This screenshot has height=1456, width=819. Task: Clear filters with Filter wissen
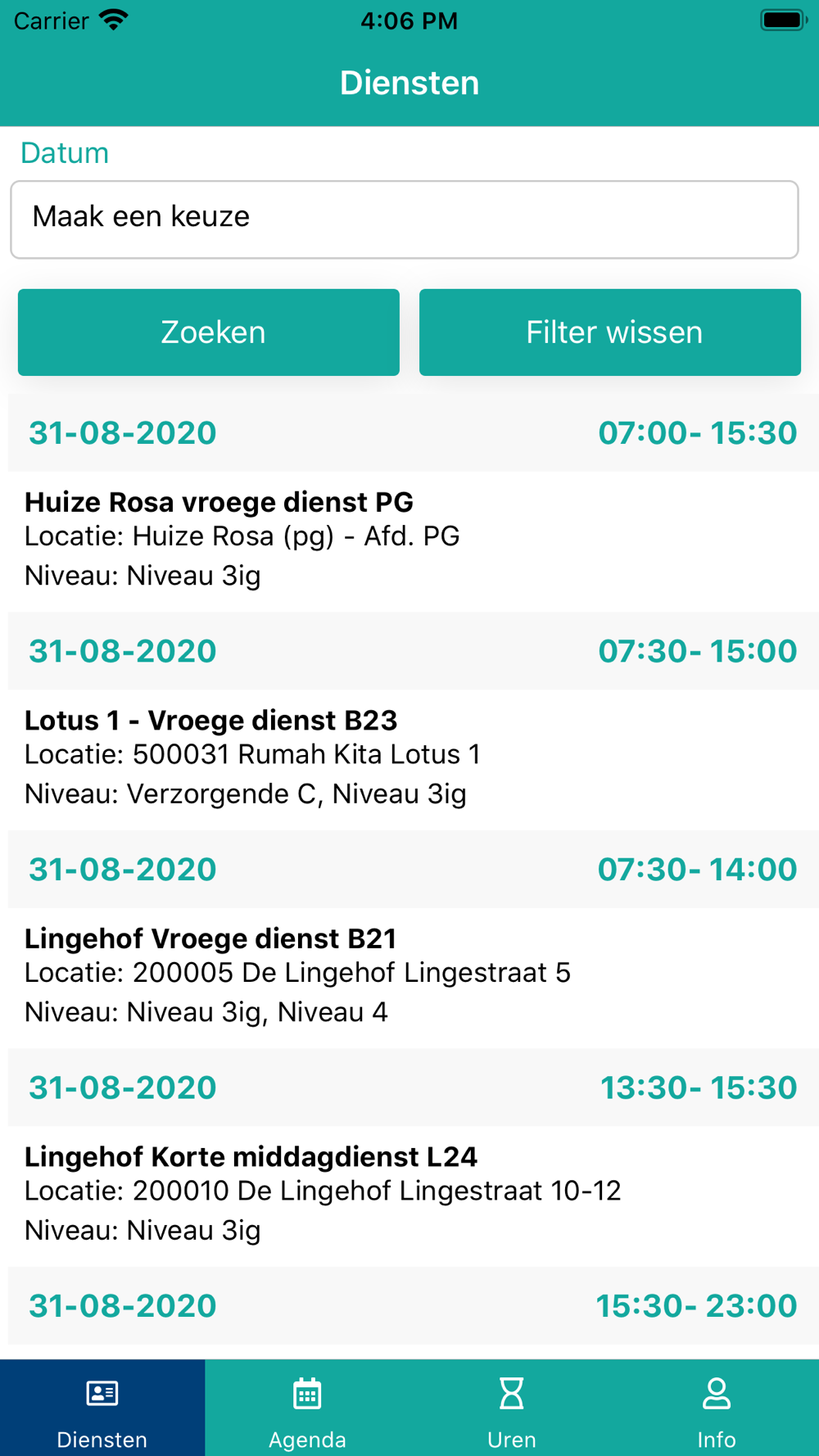click(x=610, y=332)
